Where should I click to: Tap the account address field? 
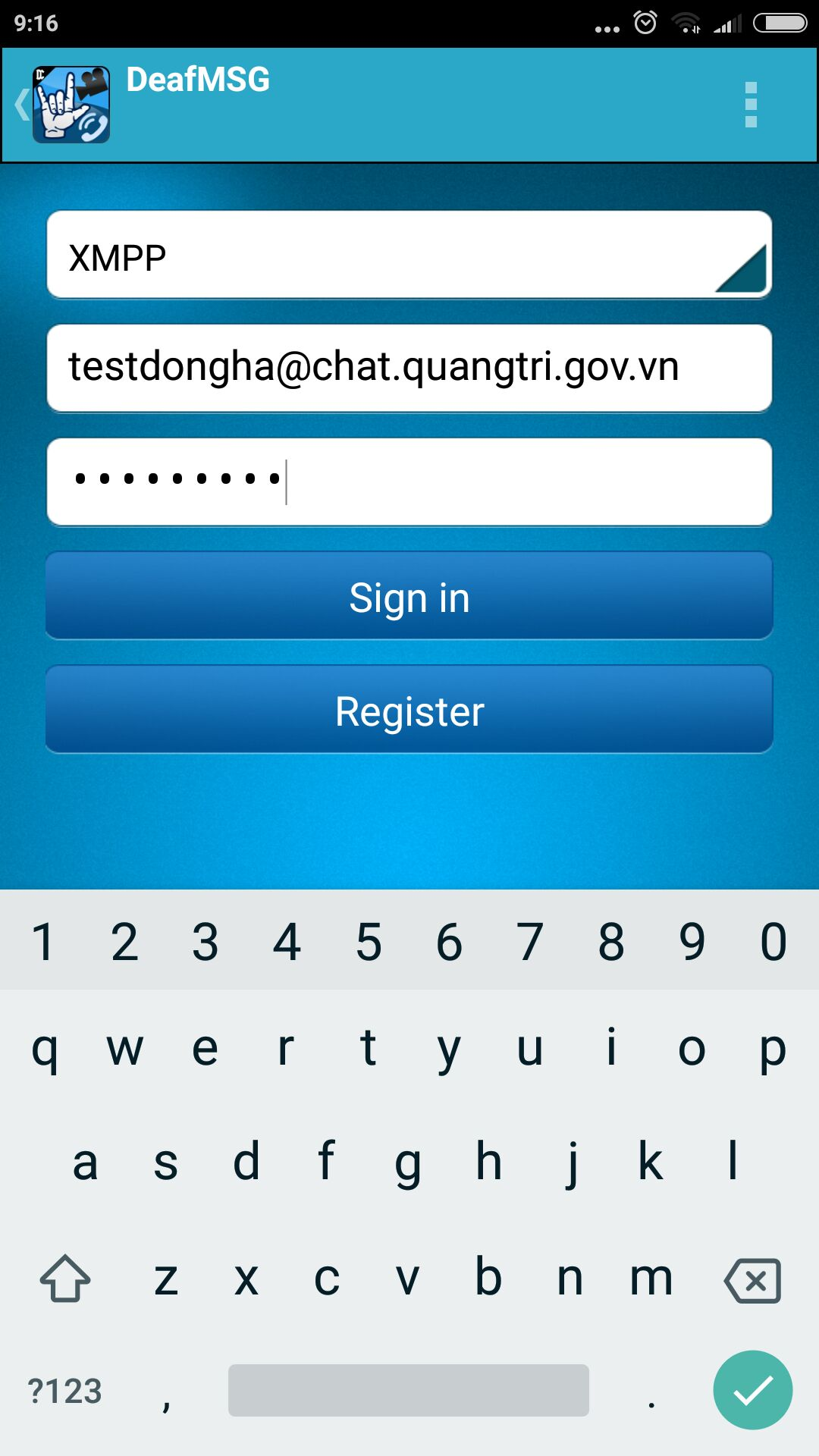coord(409,369)
